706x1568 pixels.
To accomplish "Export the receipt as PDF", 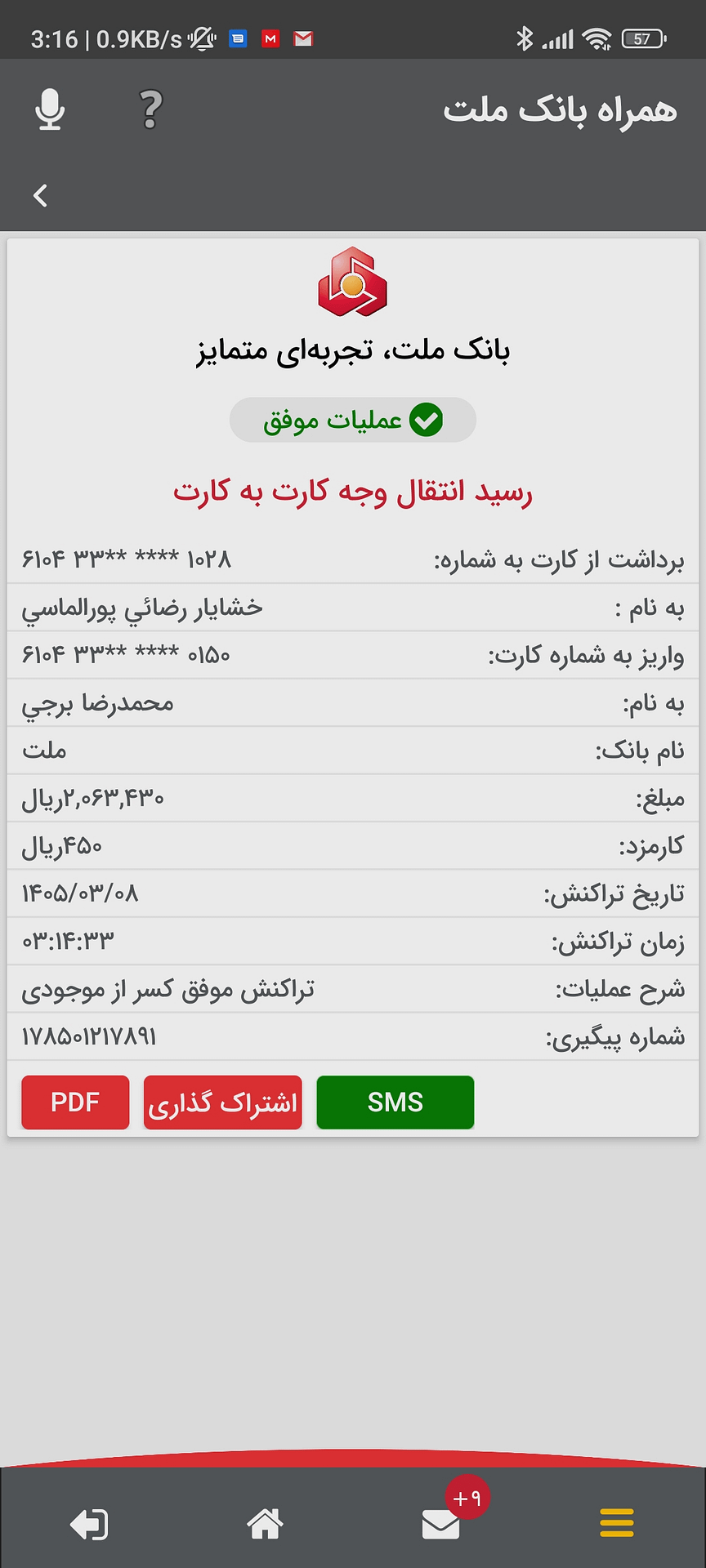I will pyautogui.click(x=75, y=1102).
